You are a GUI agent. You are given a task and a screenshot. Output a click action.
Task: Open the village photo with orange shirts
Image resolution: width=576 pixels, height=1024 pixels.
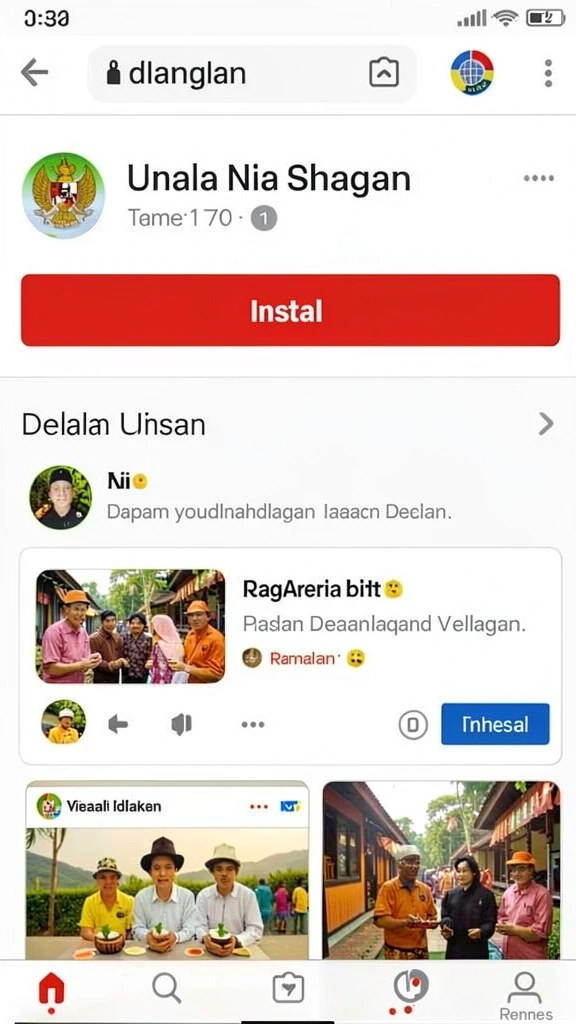click(x=441, y=870)
